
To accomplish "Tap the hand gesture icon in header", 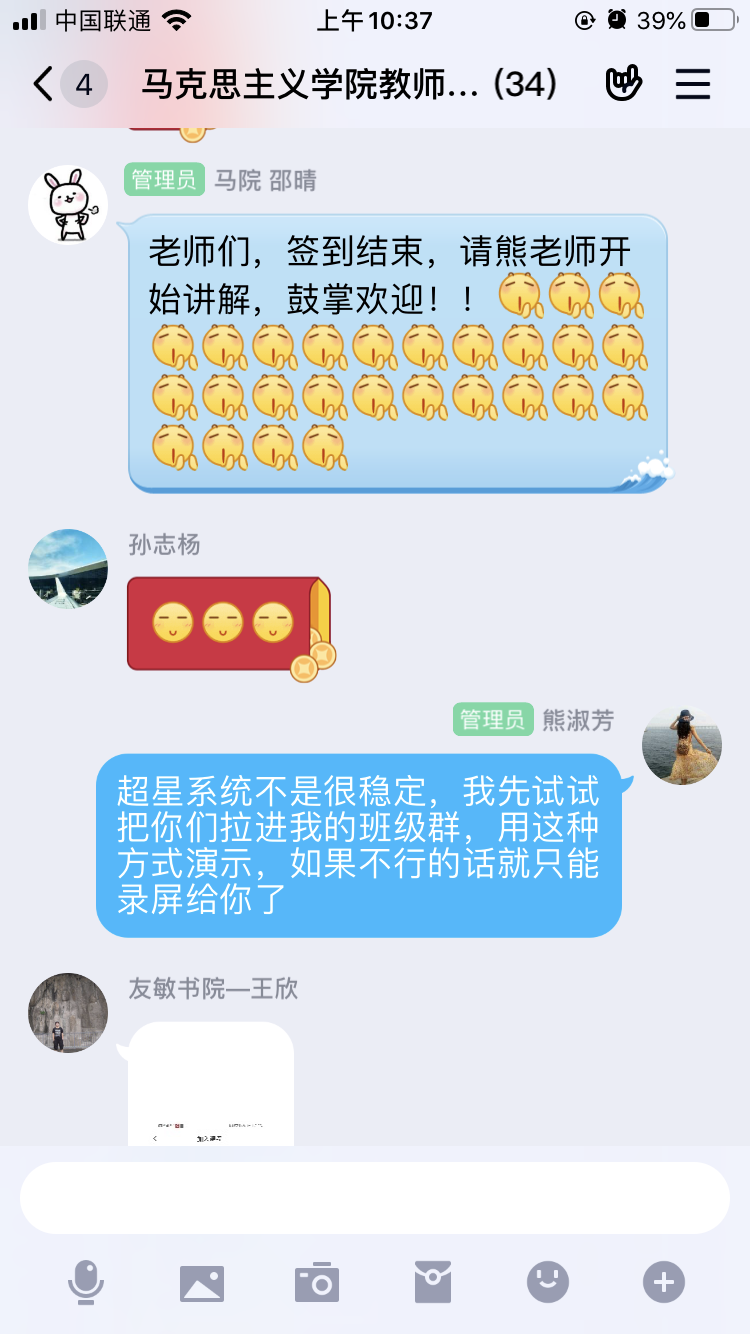I will pos(623,84).
